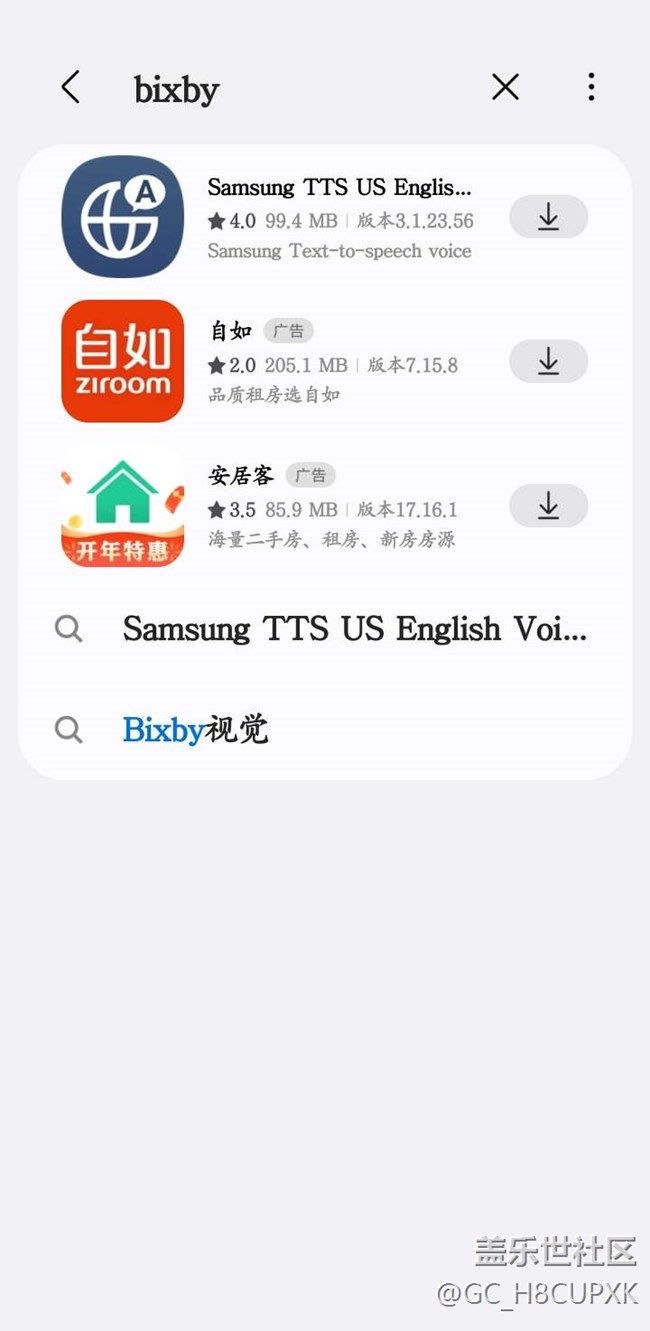The image size is (650, 1331).
Task: Go back from the search screen
Action: pyautogui.click(x=70, y=88)
